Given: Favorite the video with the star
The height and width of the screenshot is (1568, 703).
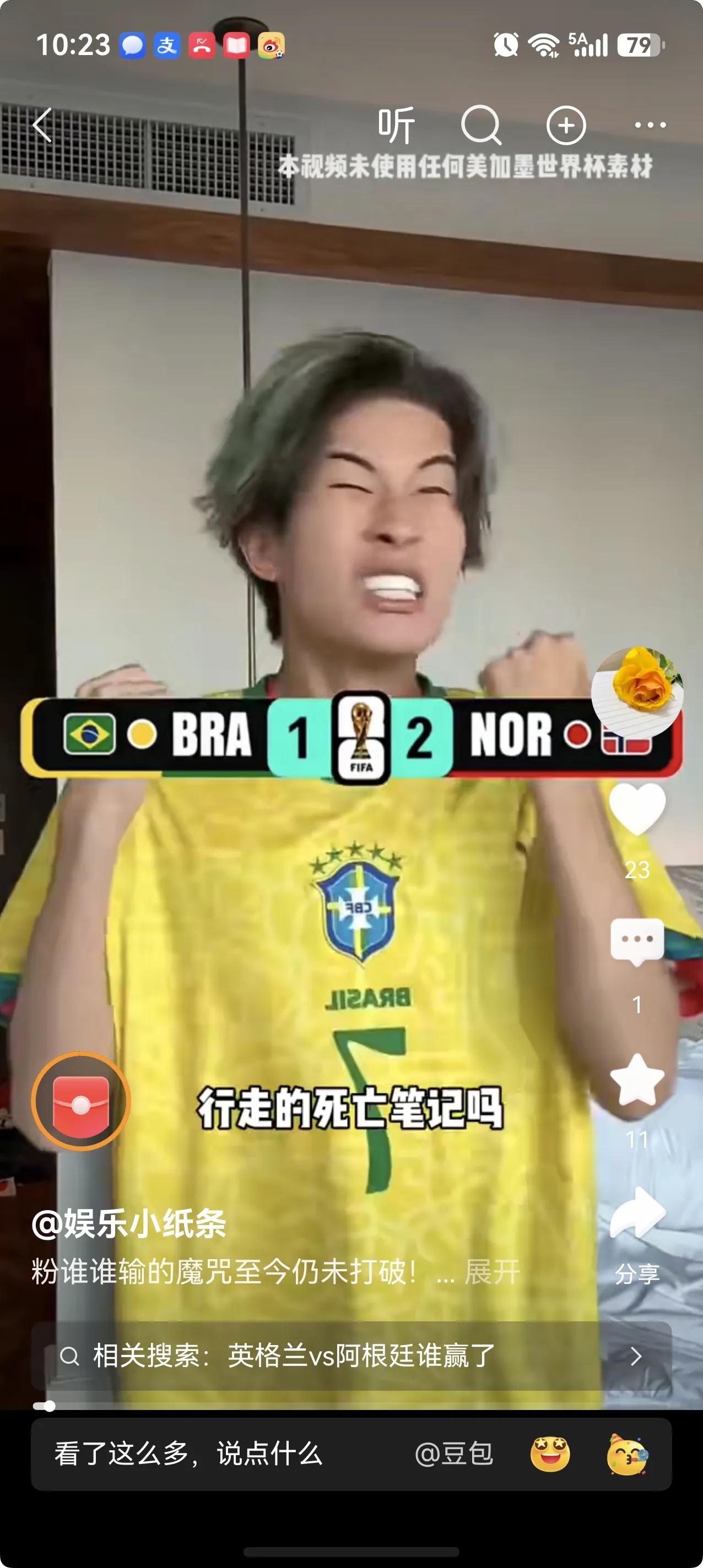Looking at the screenshot, I should (637, 1079).
